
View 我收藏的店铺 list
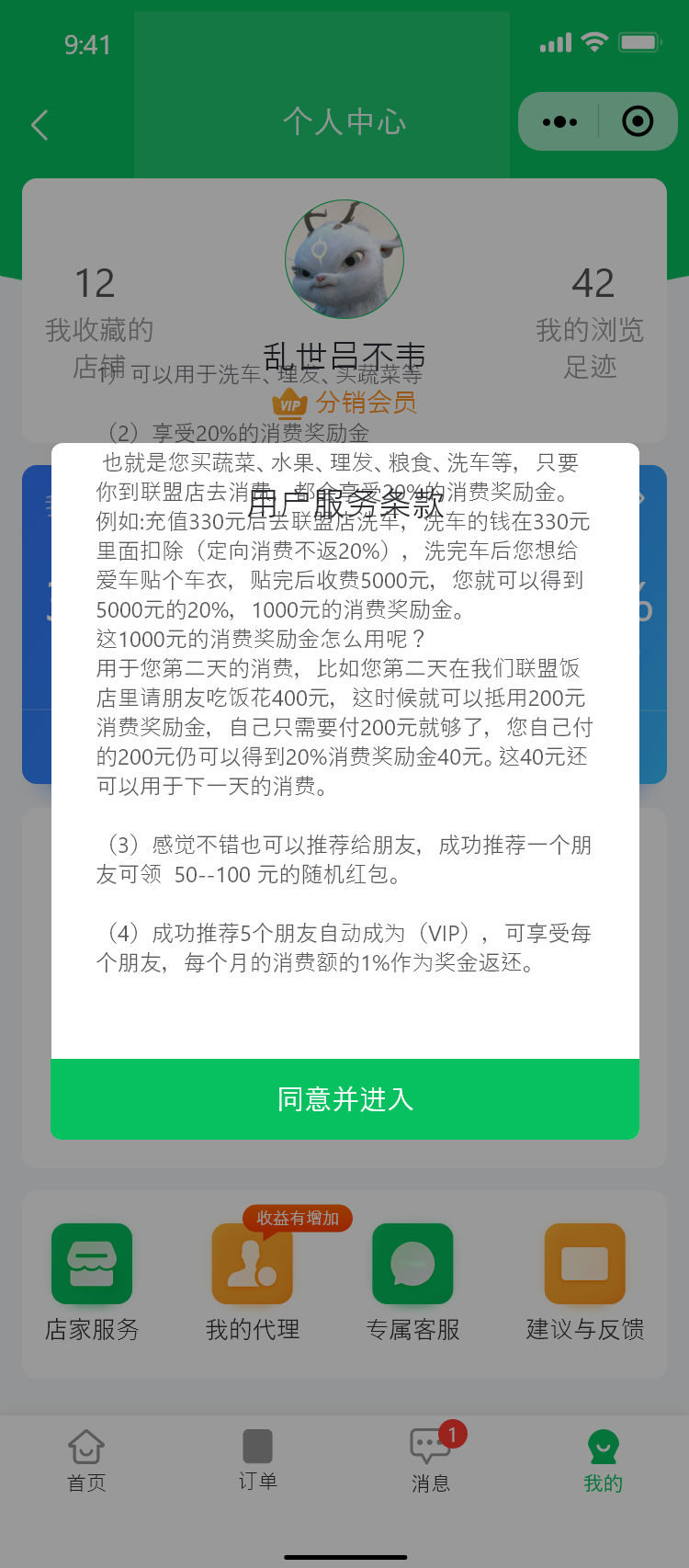[x=98, y=324]
